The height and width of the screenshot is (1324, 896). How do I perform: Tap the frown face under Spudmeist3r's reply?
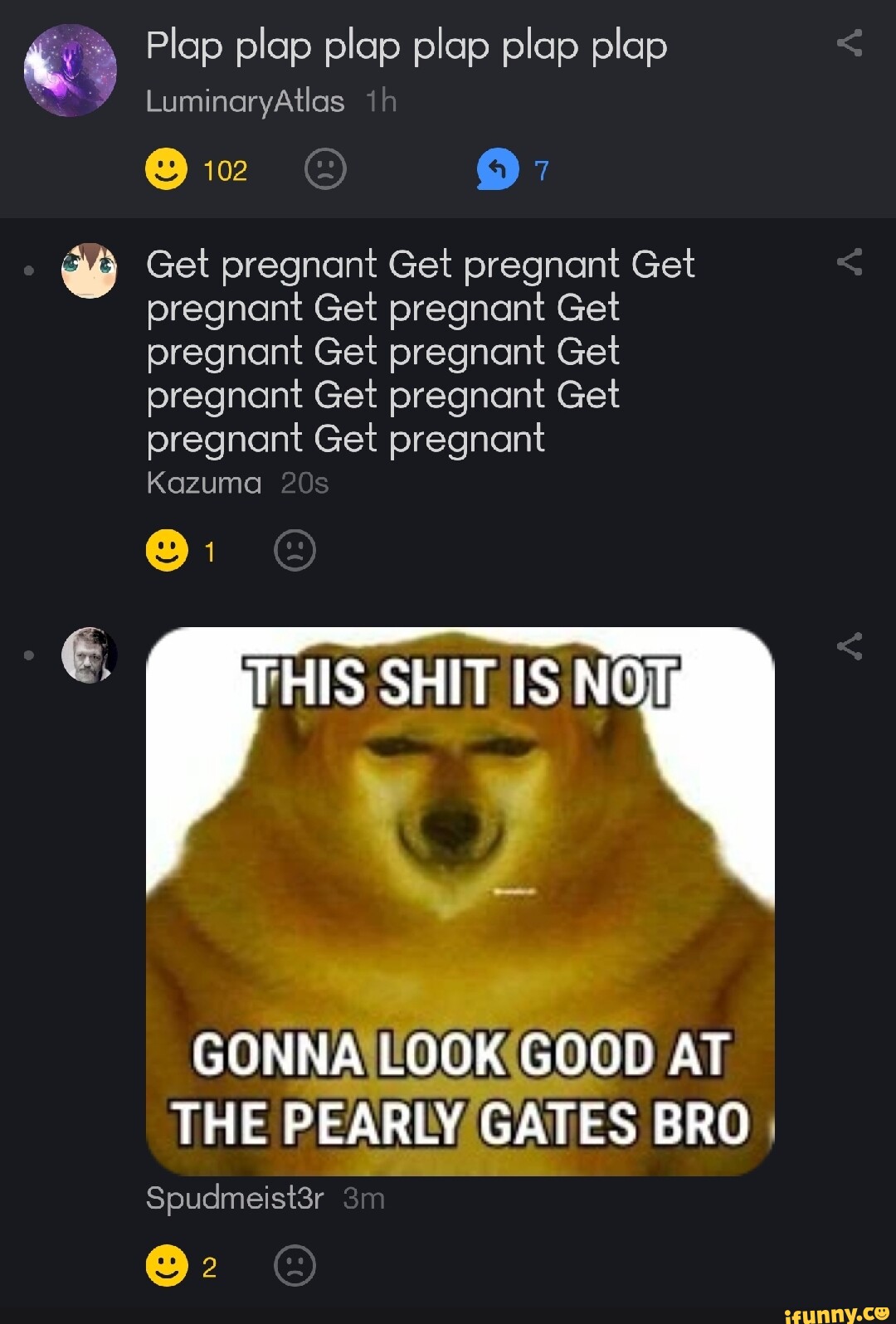pyautogui.click(x=295, y=1266)
